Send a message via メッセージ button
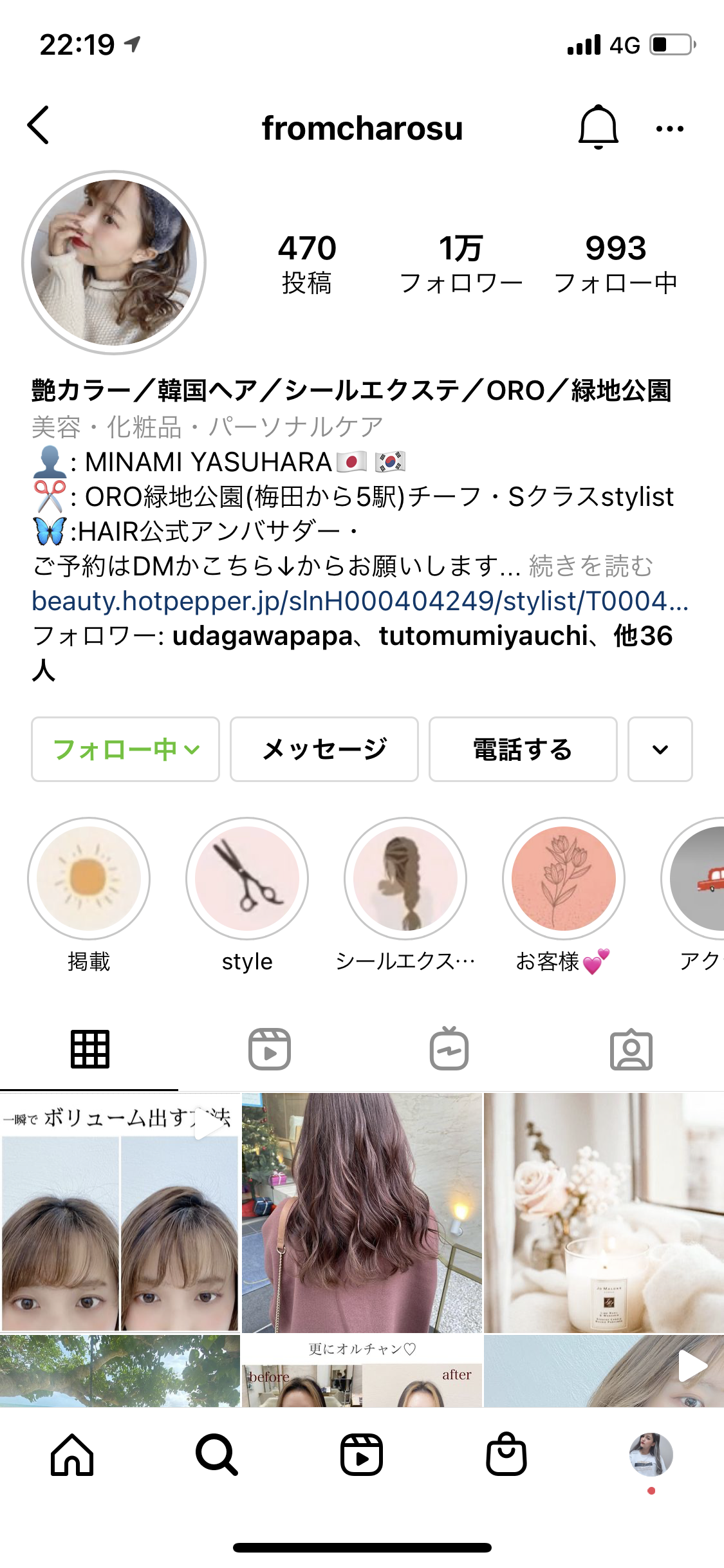Image resolution: width=724 pixels, height=1568 pixels. point(324,749)
